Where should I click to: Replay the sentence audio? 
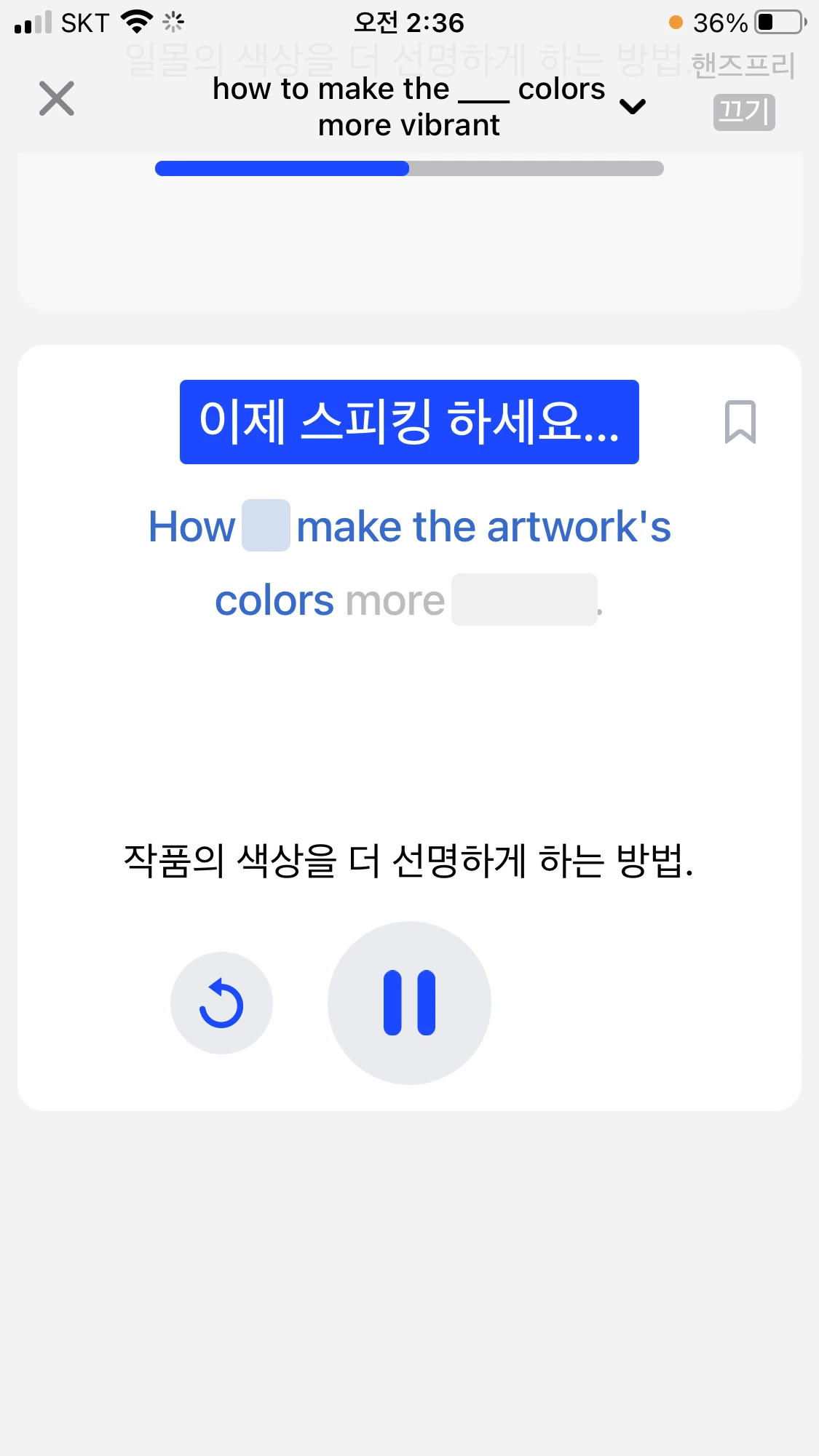221,1003
